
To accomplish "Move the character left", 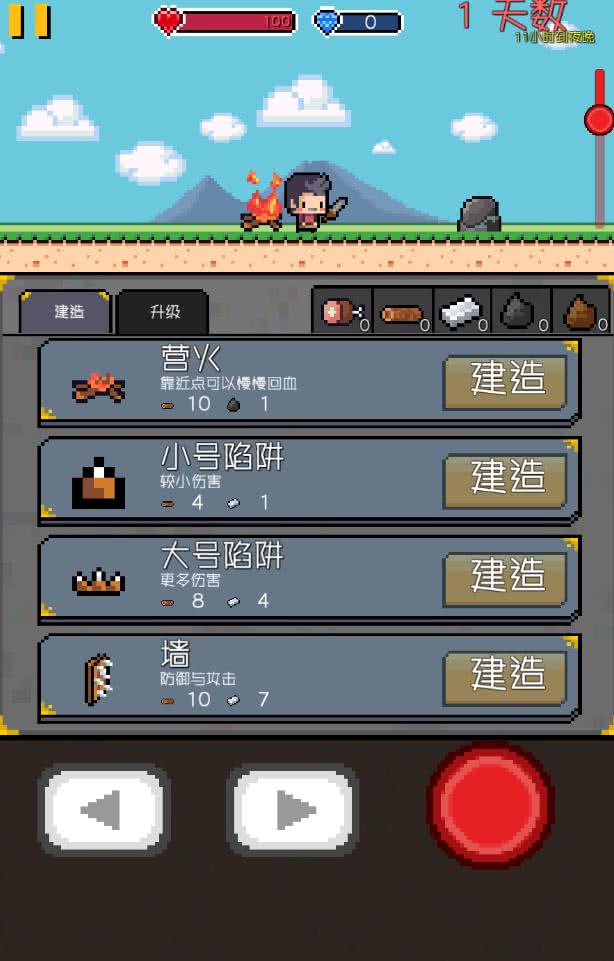I will [x=103, y=808].
